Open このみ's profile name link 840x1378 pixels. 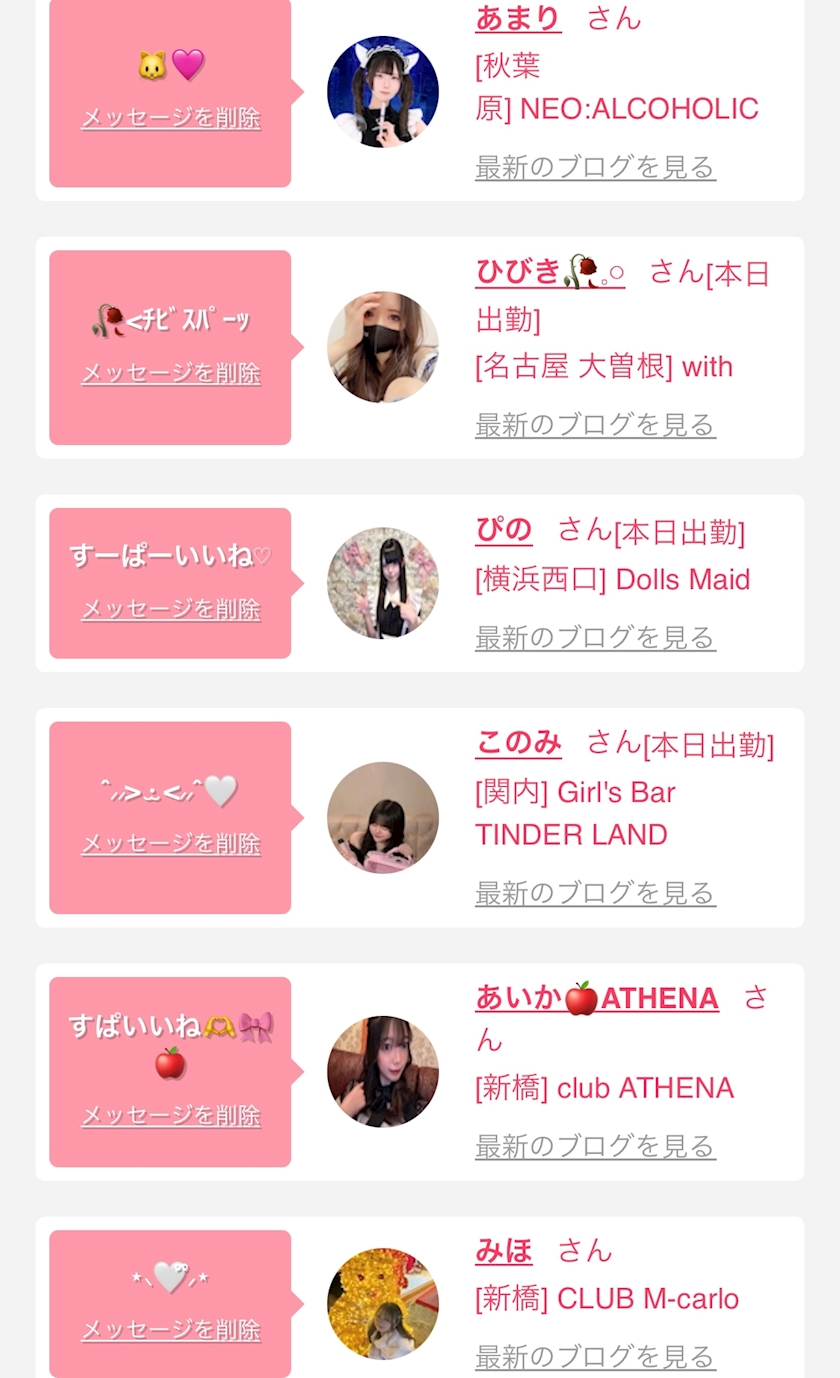pos(518,742)
